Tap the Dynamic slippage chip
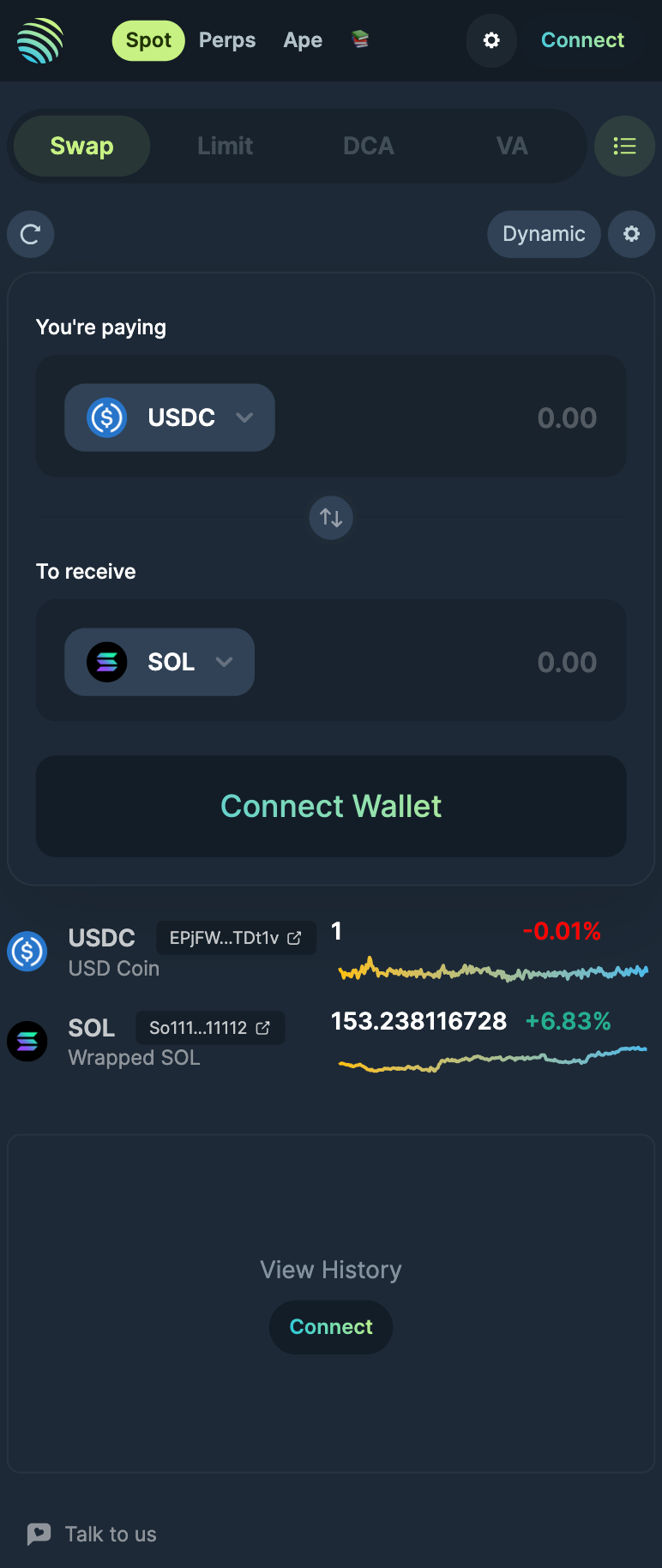Screen dimensions: 662x1568 (544, 234)
